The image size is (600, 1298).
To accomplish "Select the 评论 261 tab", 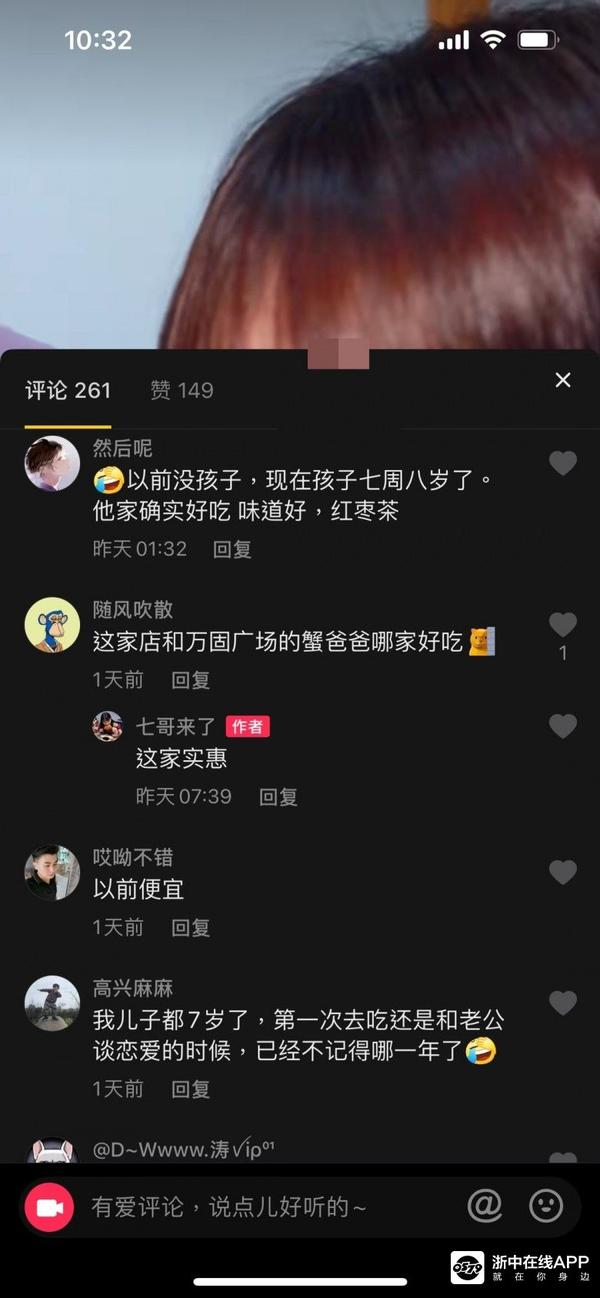I will pyautogui.click(x=68, y=390).
